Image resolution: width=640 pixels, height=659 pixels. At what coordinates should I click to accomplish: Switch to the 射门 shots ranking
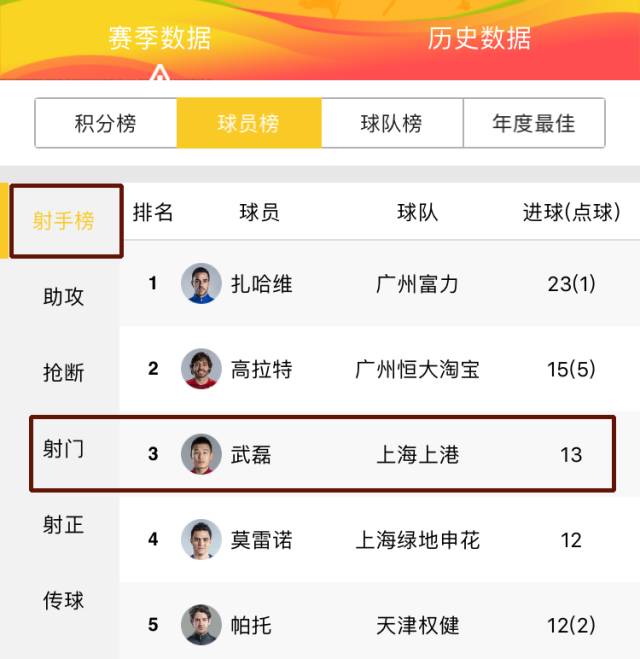[64, 449]
